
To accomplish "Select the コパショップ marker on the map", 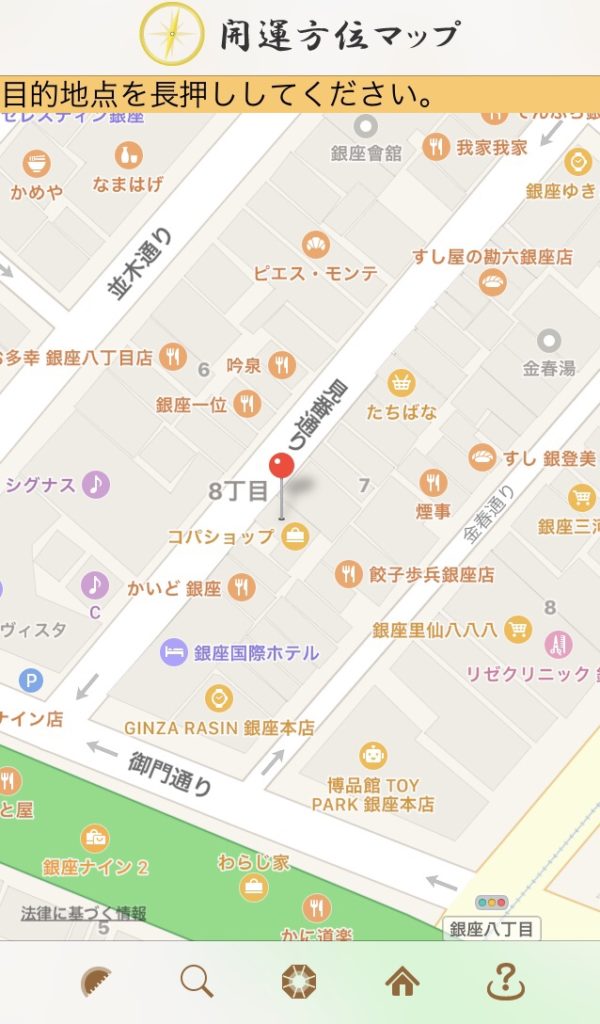I will [x=295, y=537].
